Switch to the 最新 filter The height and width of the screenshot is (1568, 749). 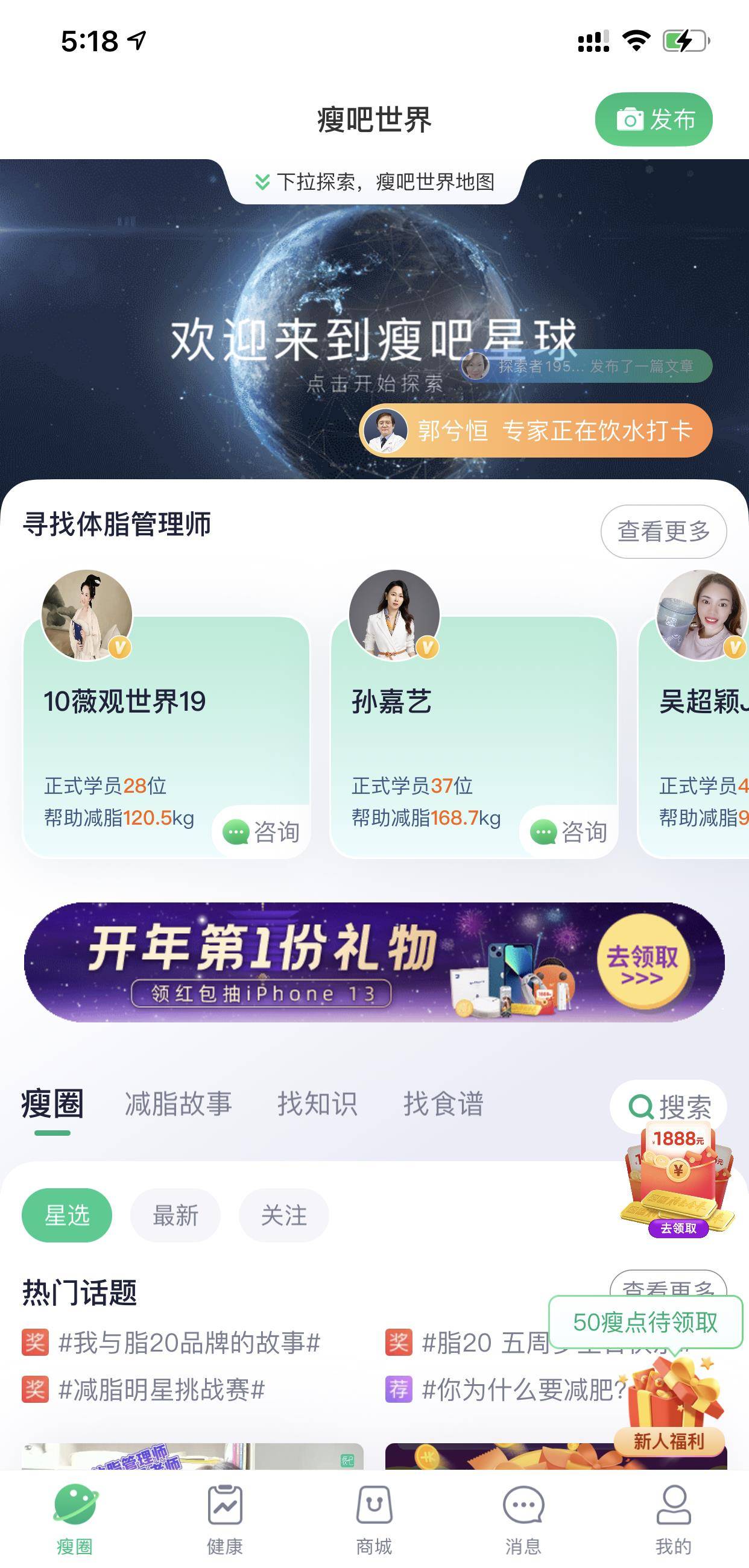(175, 1215)
